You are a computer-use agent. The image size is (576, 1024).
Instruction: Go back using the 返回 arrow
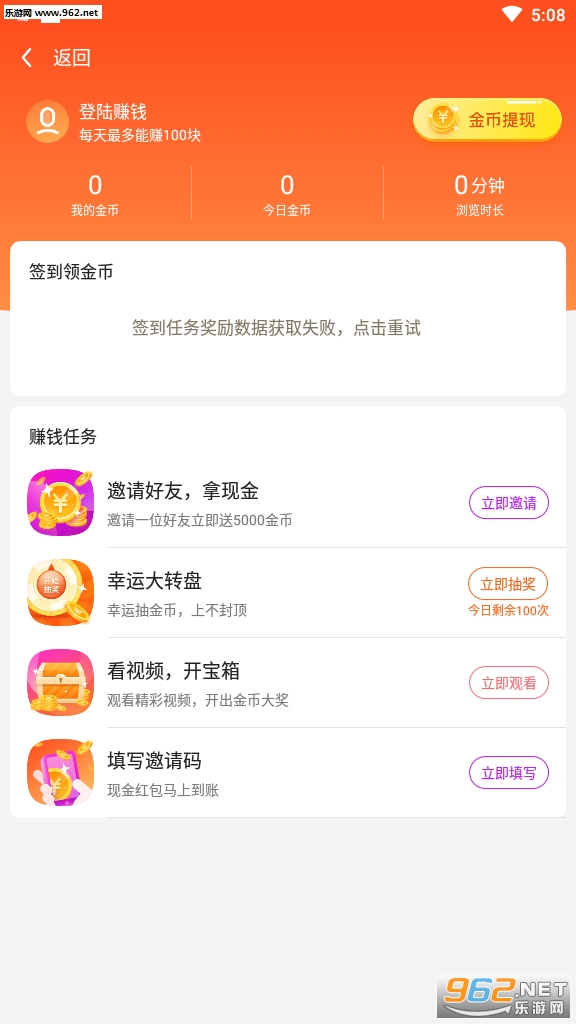coord(27,58)
